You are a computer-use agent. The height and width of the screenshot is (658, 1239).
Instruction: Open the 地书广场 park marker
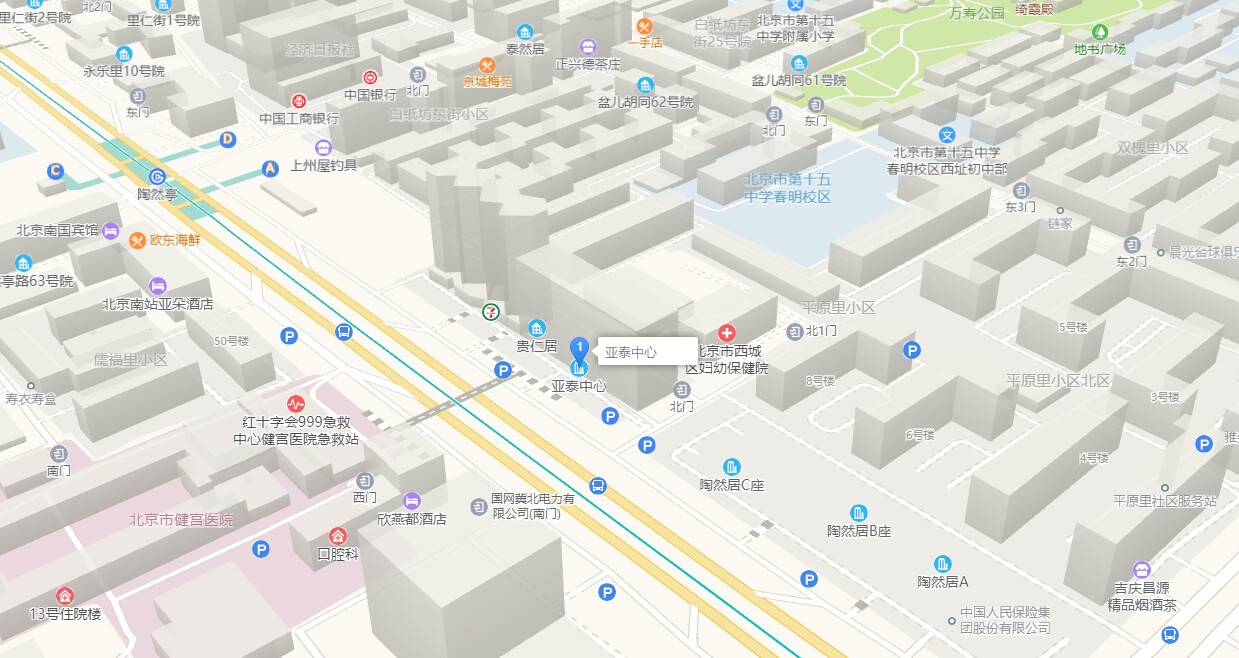(1100, 32)
